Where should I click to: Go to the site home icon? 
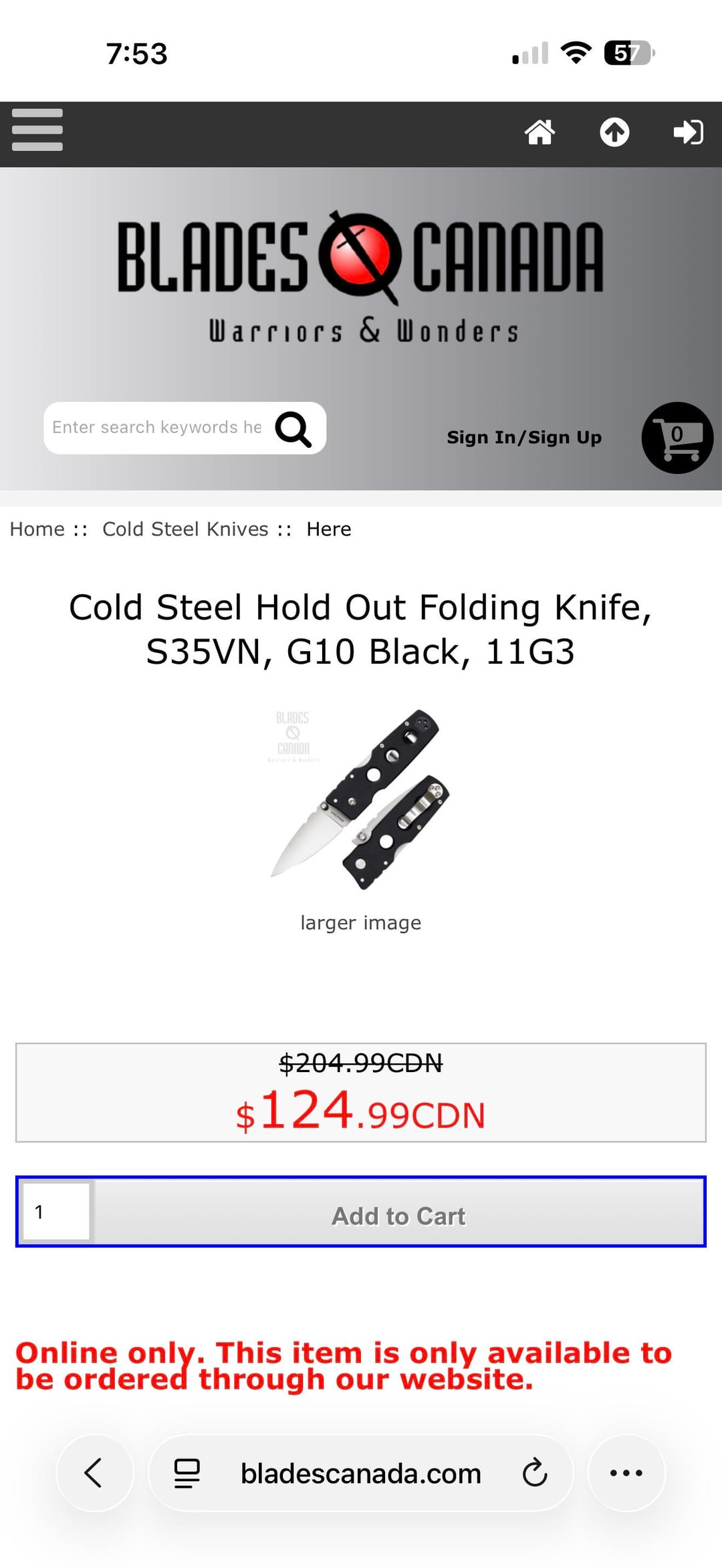click(539, 132)
